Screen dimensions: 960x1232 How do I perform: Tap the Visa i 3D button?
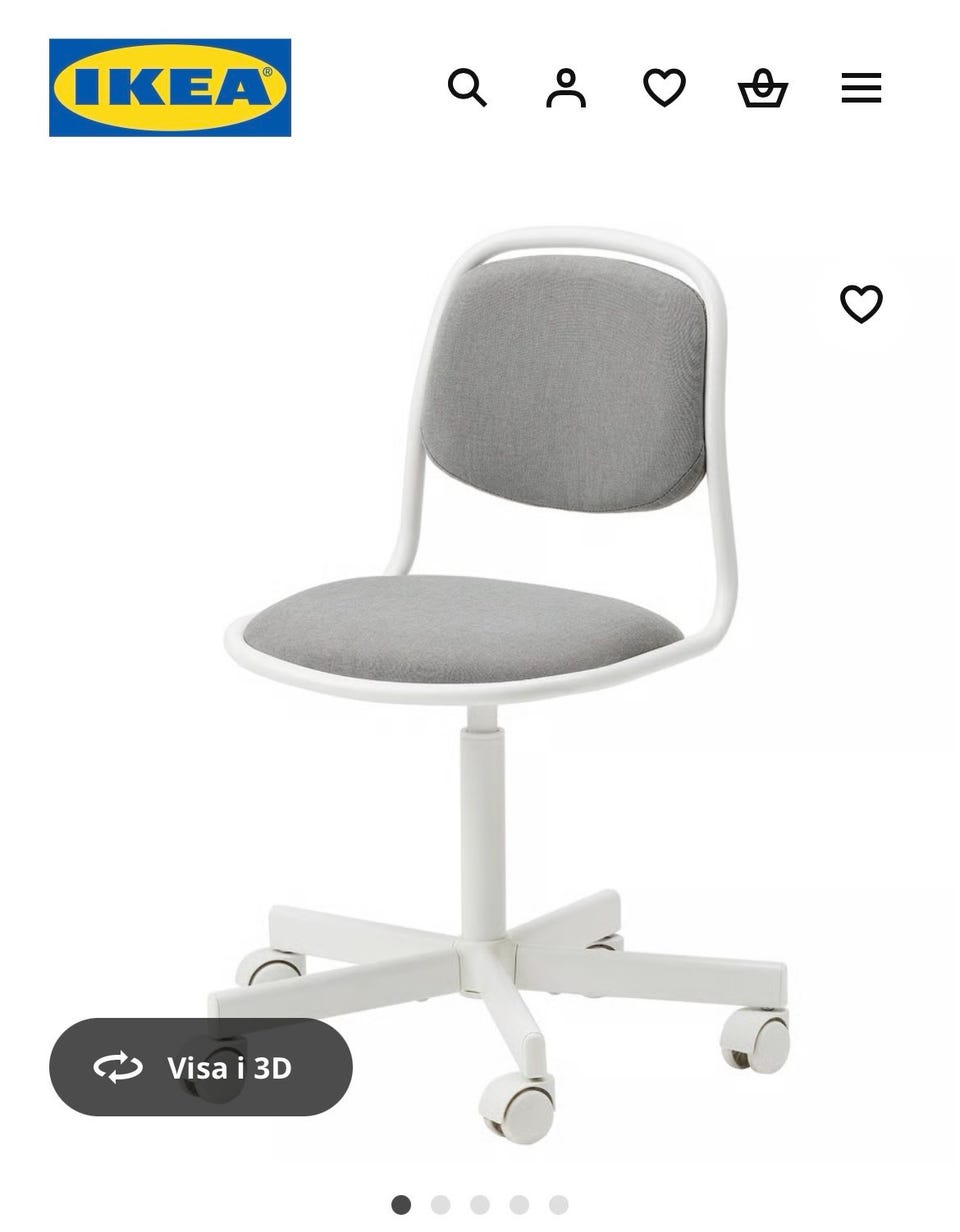click(201, 1067)
